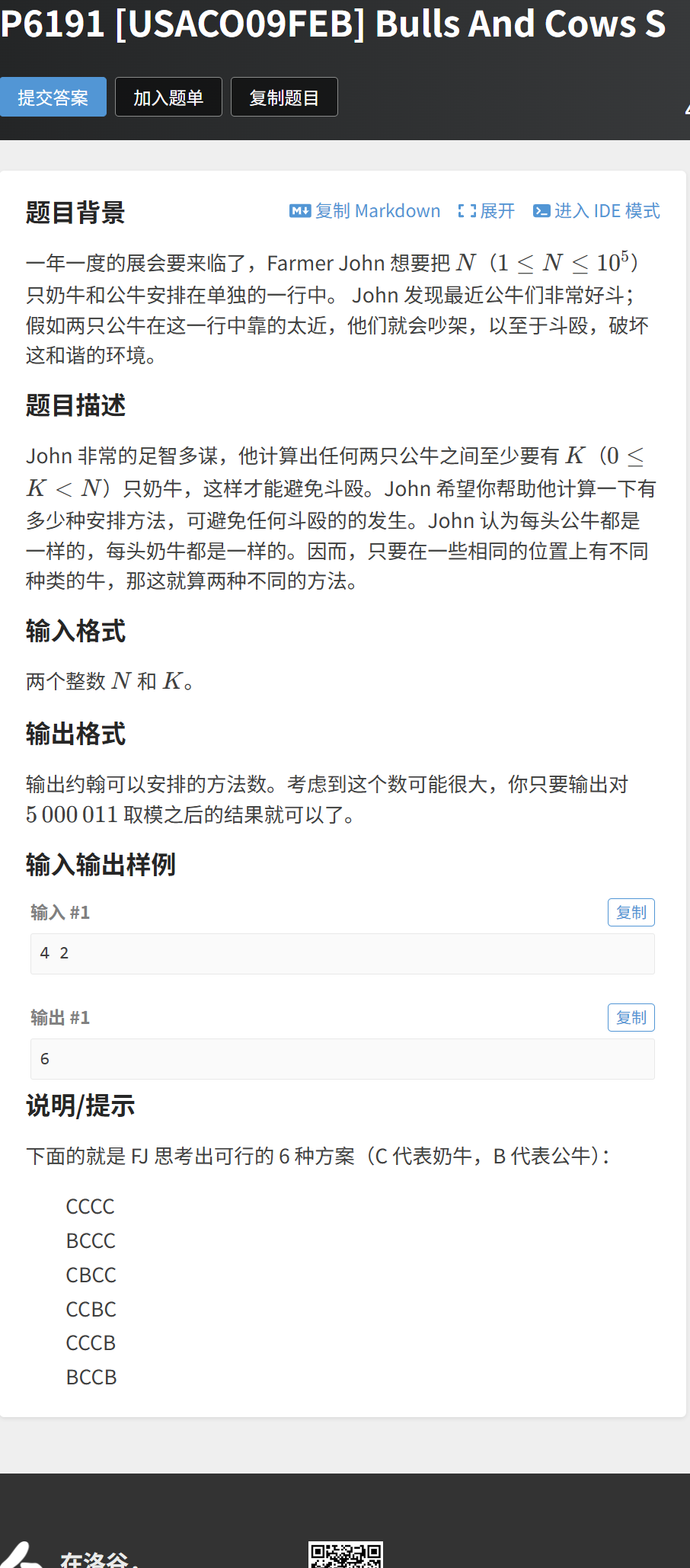Copy the problem with 复制题目

284,98
